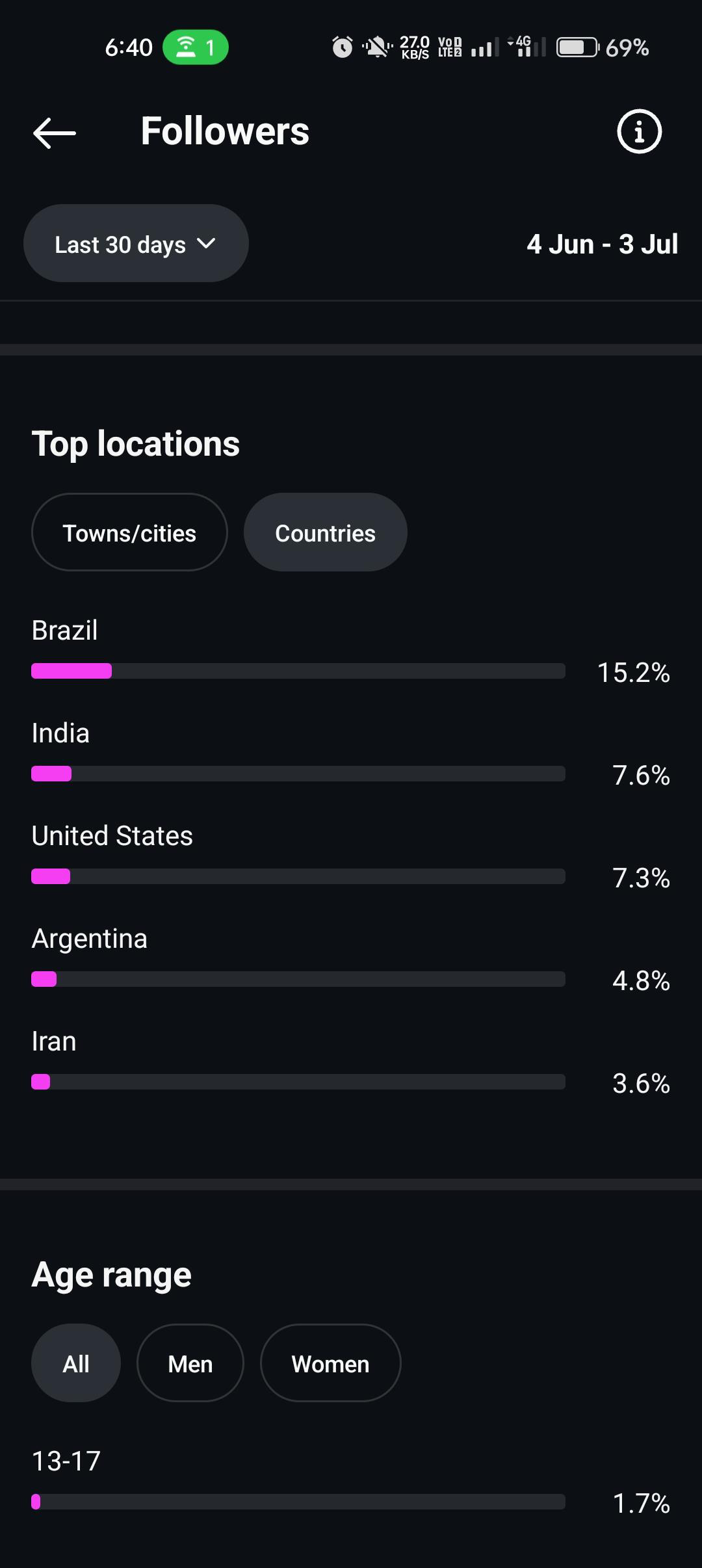Select the Countries chip
Image resolution: width=702 pixels, height=1568 pixels.
tap(325, 532)
